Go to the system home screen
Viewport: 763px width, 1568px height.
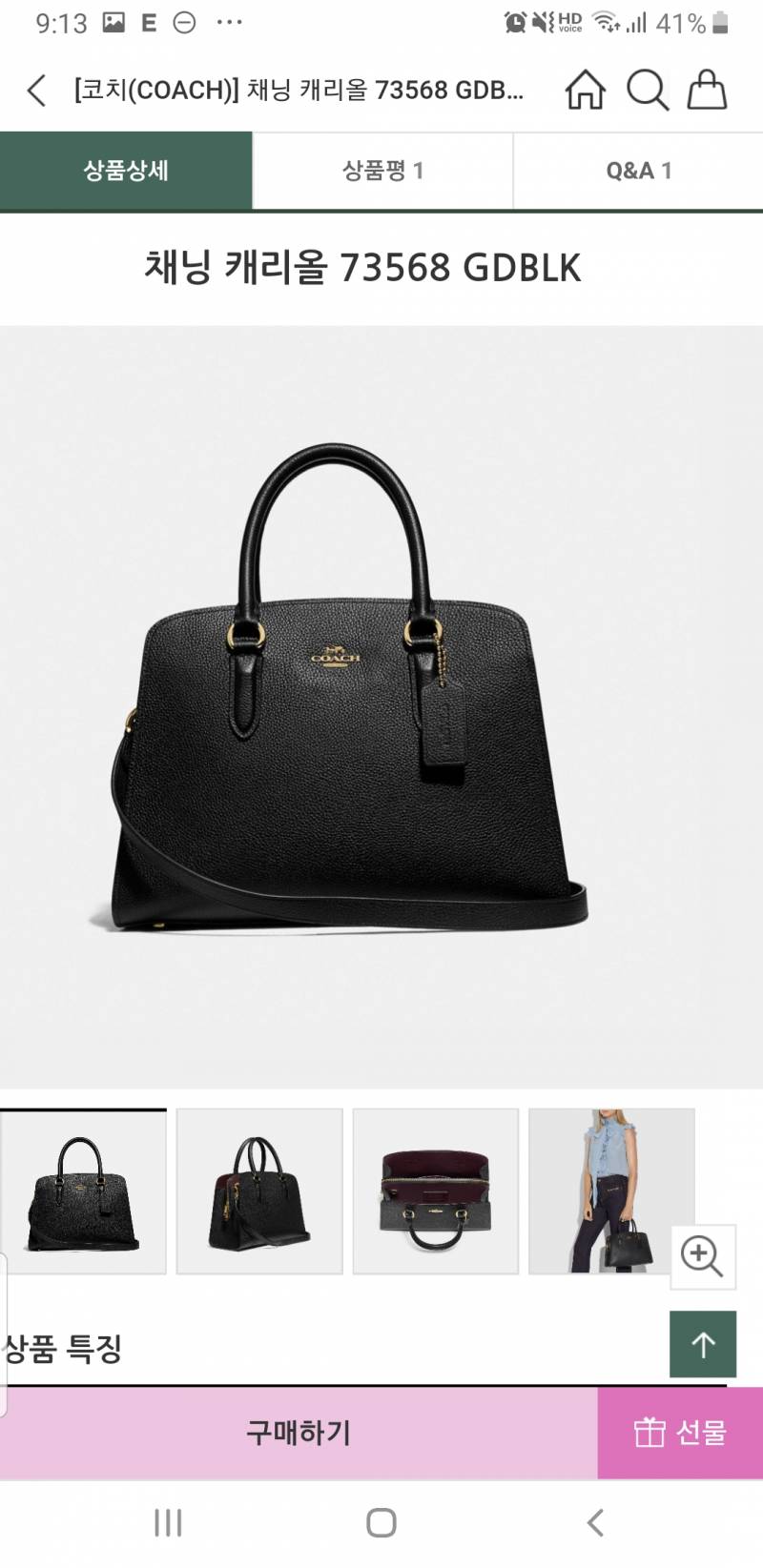(381, 1522)
